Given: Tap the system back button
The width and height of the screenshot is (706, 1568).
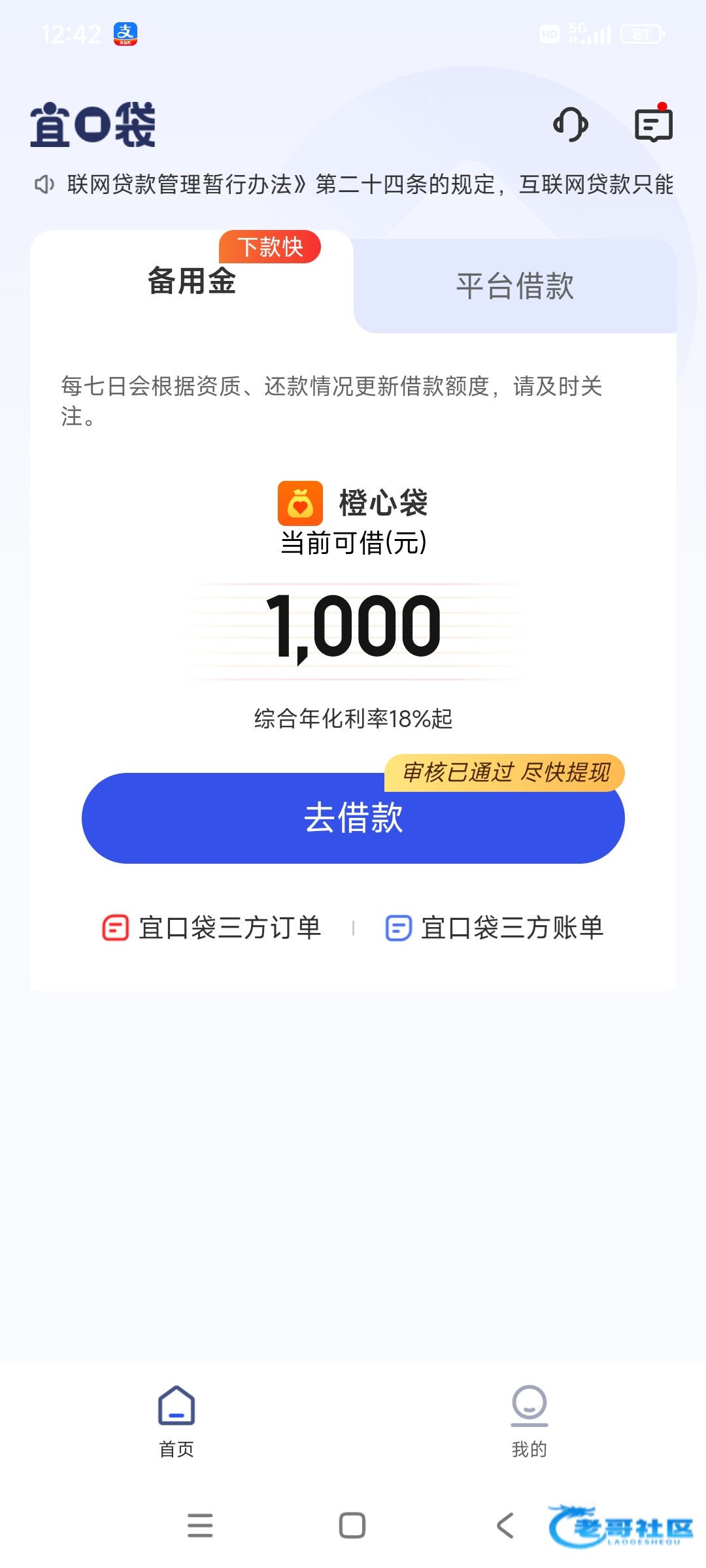Looking at the screenshot, I should [505, 1526].
